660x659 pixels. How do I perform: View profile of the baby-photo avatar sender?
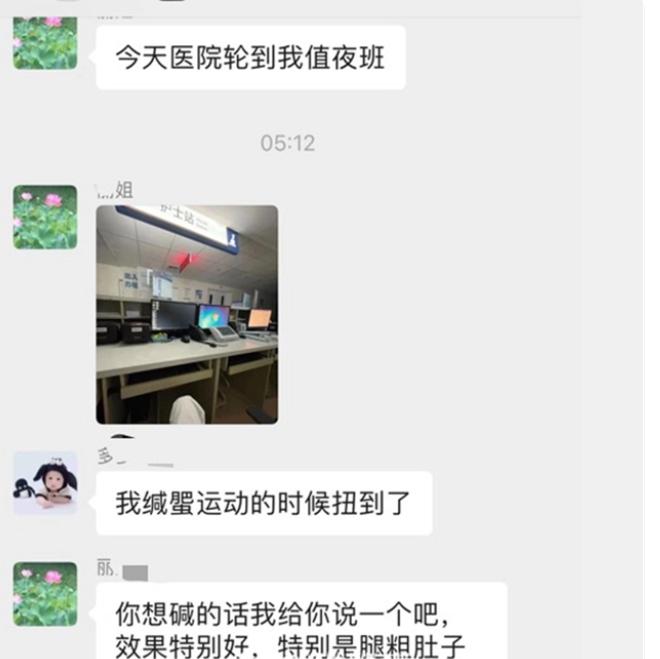click(x=45, y=483)
